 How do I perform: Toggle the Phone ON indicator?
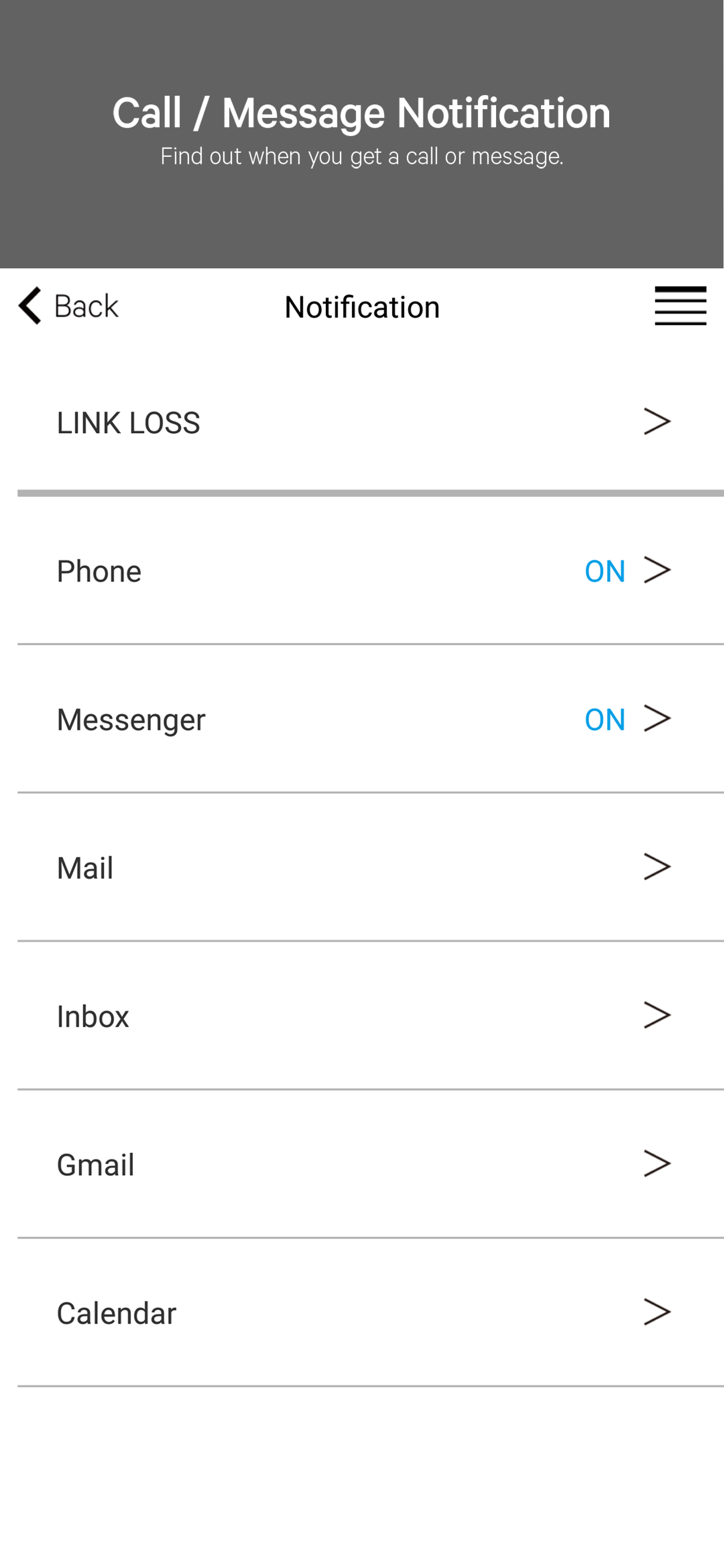604,570
